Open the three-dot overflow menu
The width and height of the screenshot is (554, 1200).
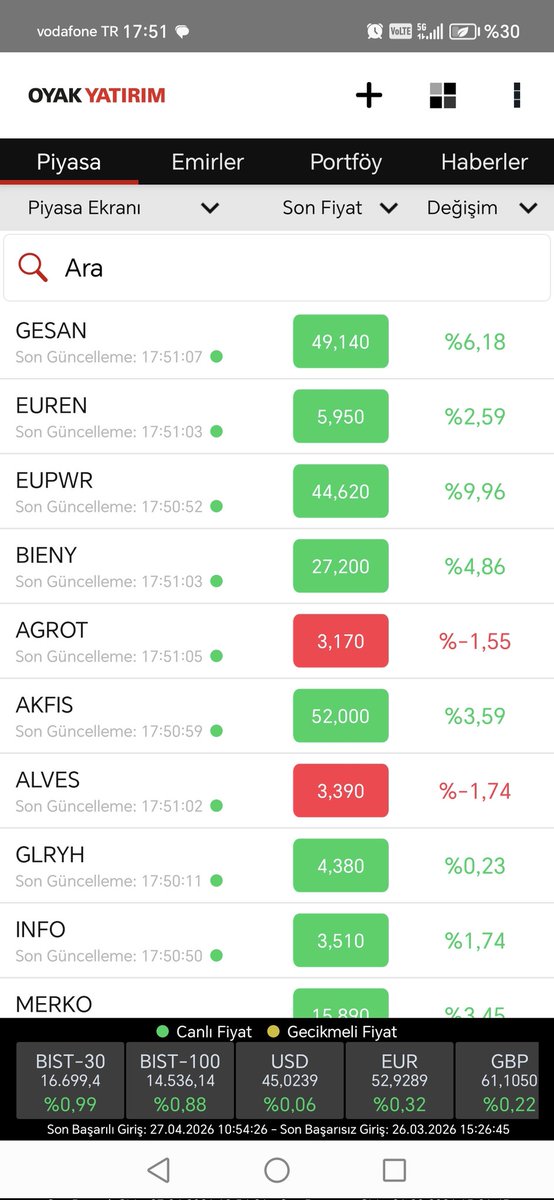click(517, 95)
